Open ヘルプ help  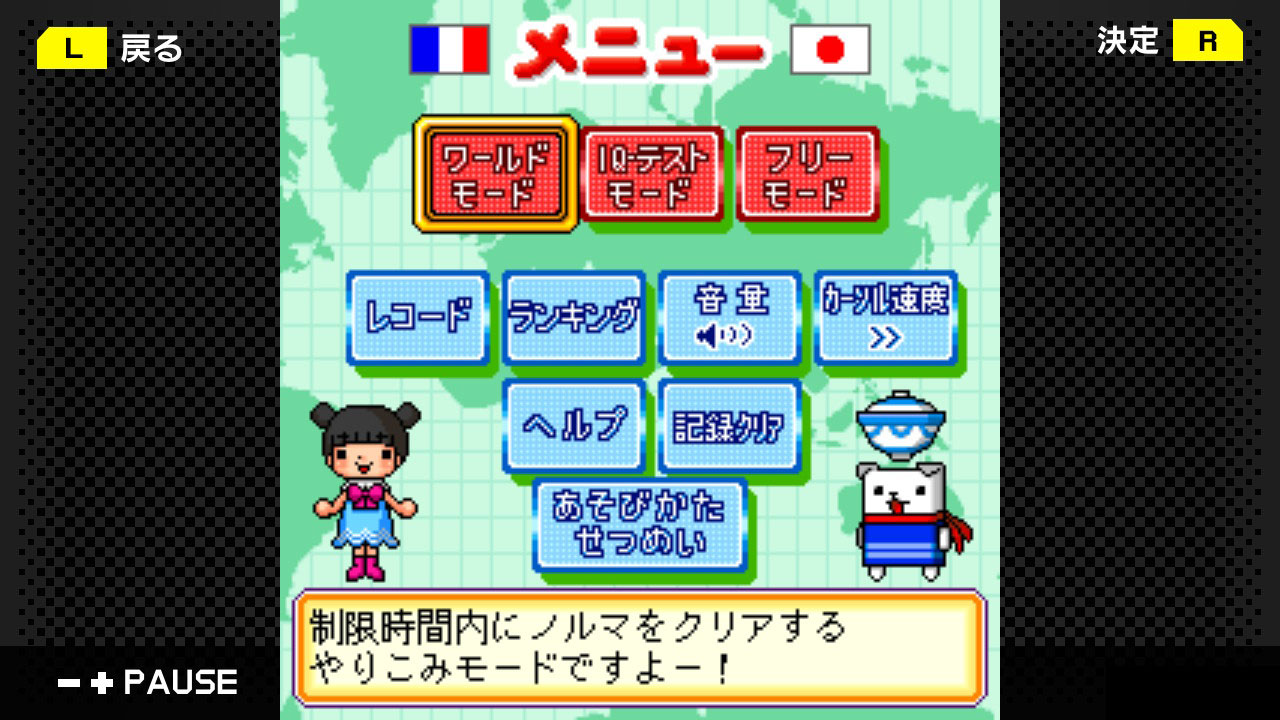574,426
